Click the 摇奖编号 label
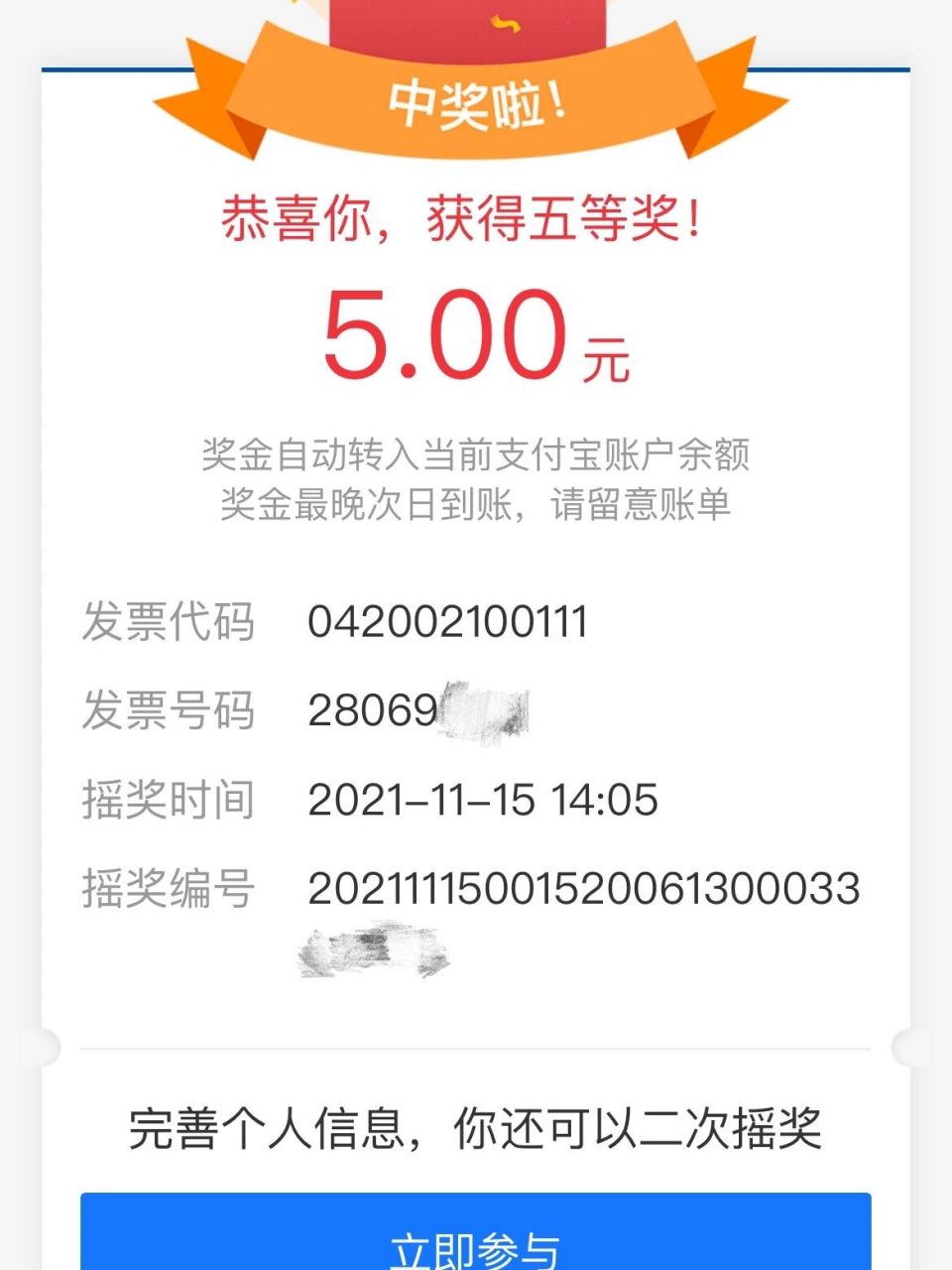 coord(169,888)
